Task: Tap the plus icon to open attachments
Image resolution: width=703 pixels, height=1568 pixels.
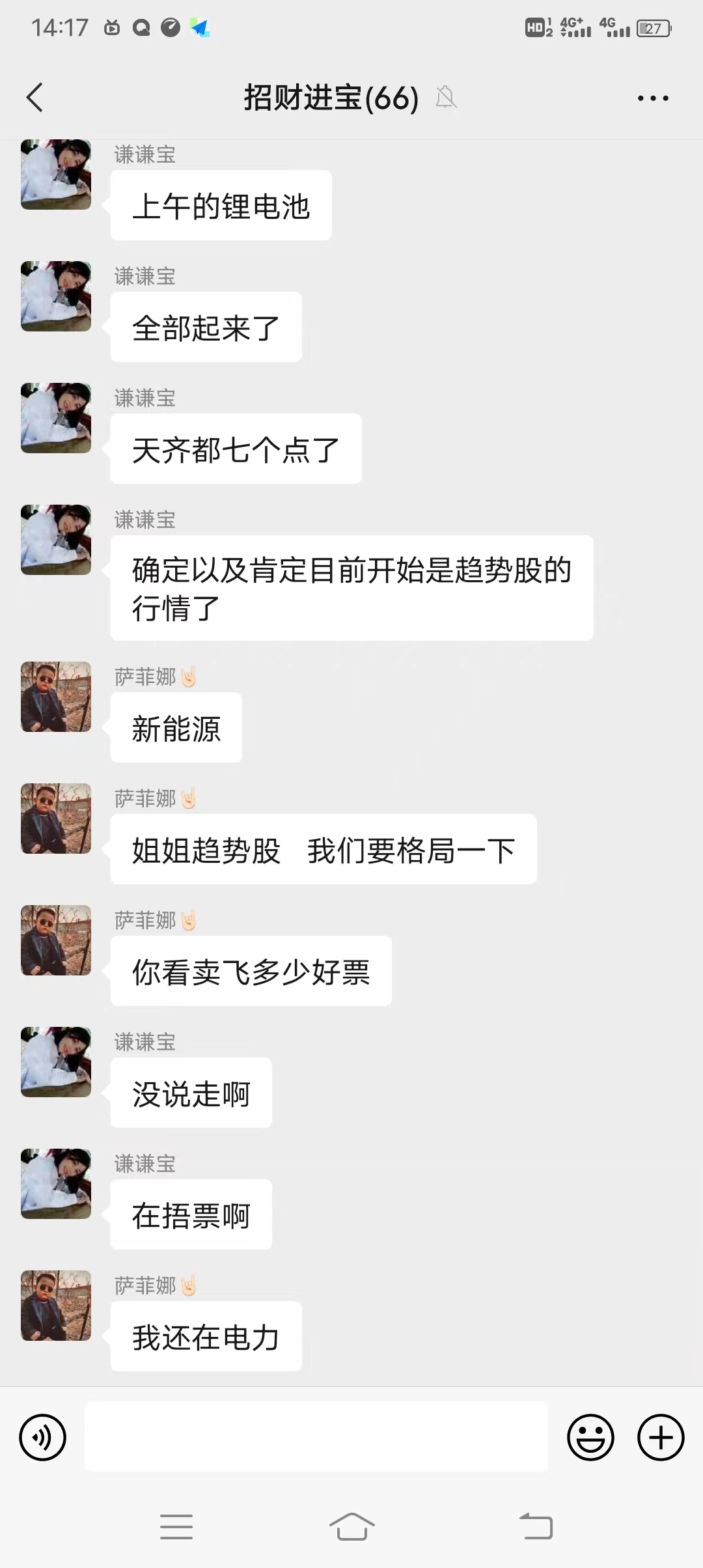Action: point(659,1437)
